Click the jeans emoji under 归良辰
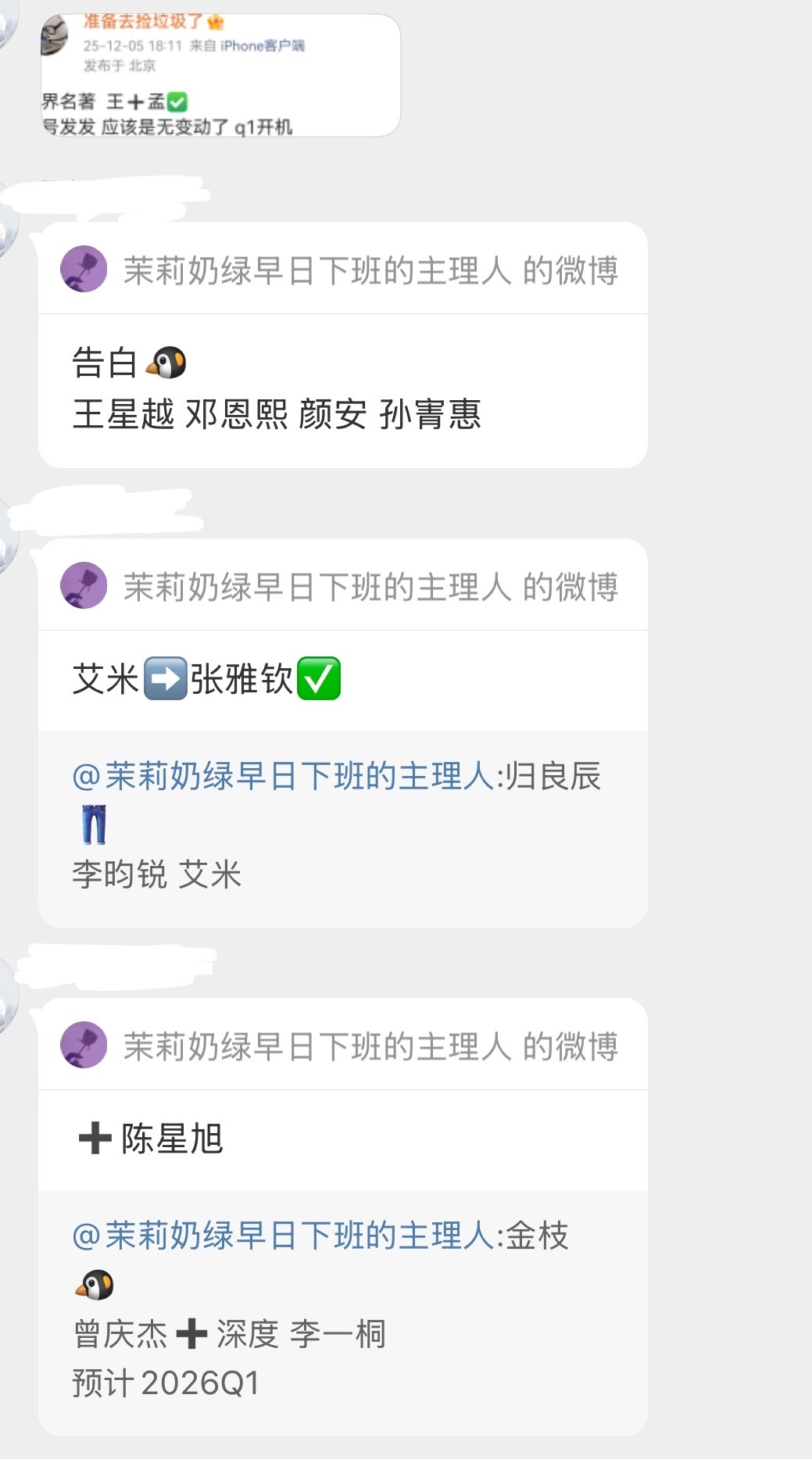The height and width of the screenshot is (1459, 812). (x=95, y=825)
